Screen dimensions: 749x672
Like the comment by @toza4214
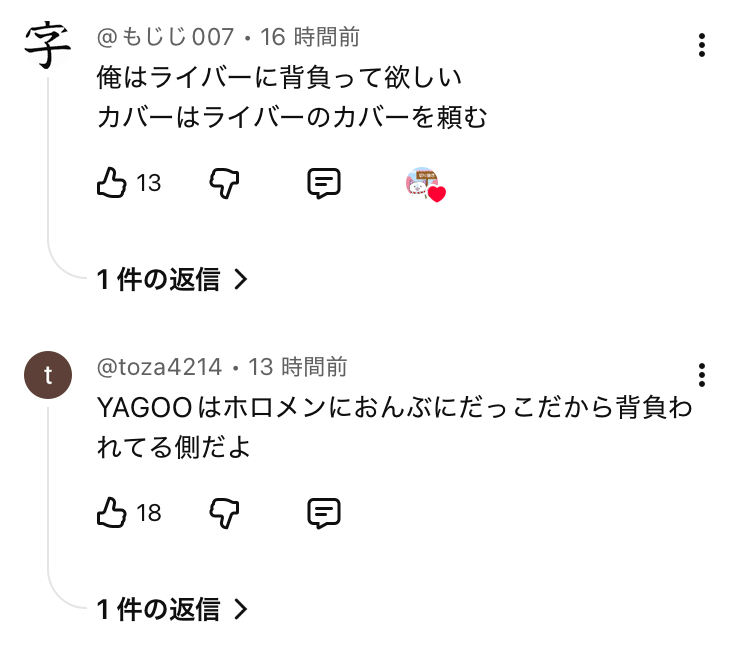(112, 513)
